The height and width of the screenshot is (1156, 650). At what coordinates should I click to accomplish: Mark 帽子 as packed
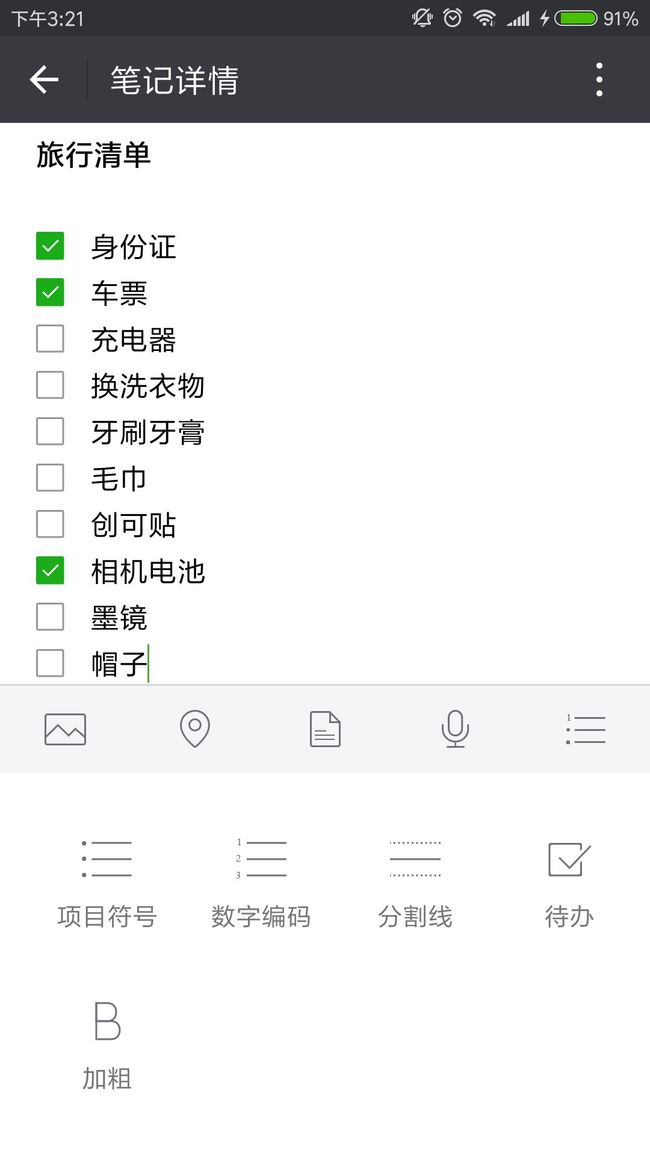[50, 664]
